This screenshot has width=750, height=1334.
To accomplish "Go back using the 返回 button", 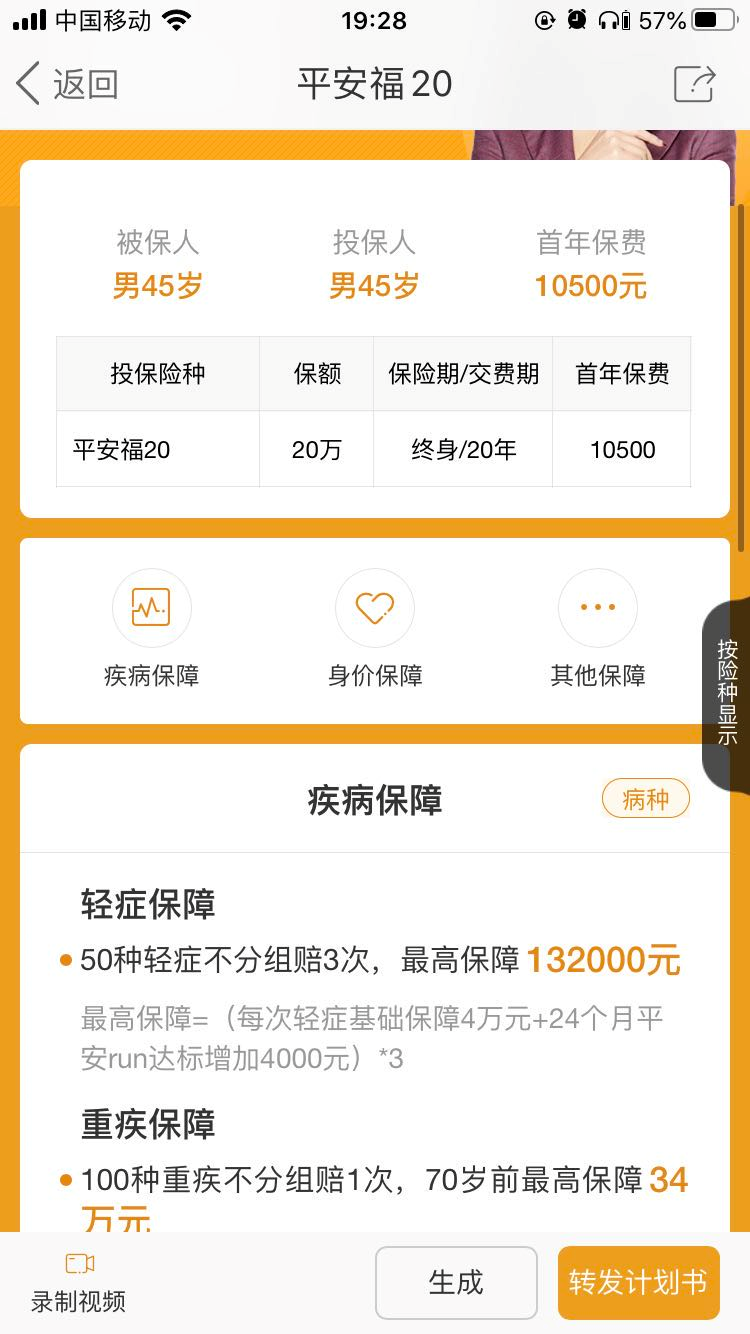I will [68, 84].
